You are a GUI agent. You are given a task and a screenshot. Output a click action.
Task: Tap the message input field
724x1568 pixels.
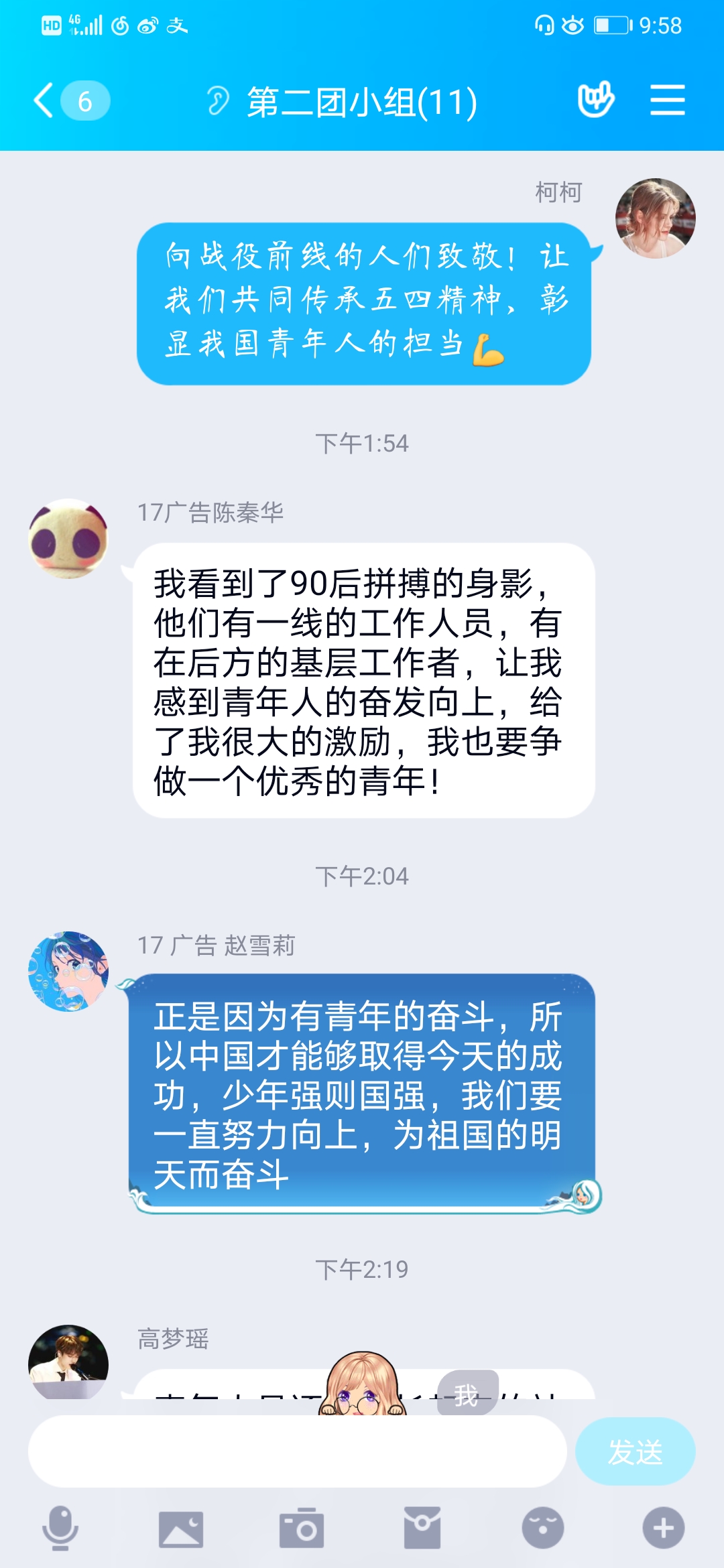click(x=297, y=1451)
